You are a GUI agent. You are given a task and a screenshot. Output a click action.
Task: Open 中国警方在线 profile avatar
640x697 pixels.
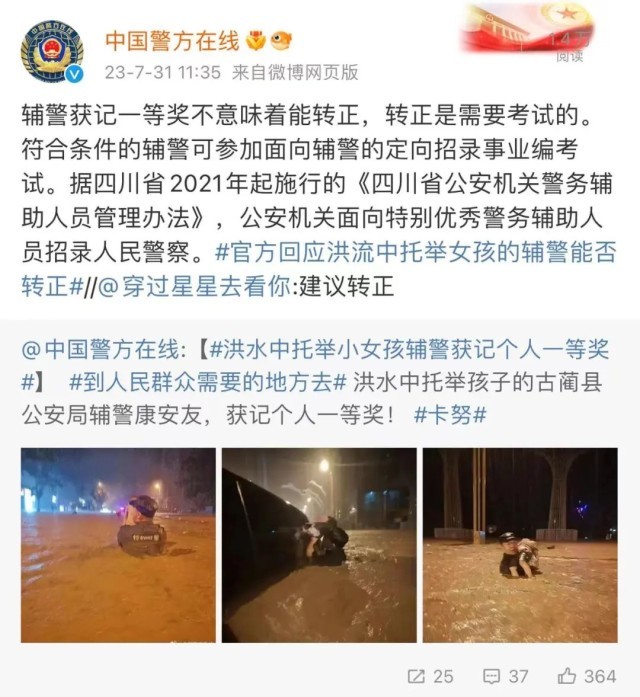click(x=50, y=52)
